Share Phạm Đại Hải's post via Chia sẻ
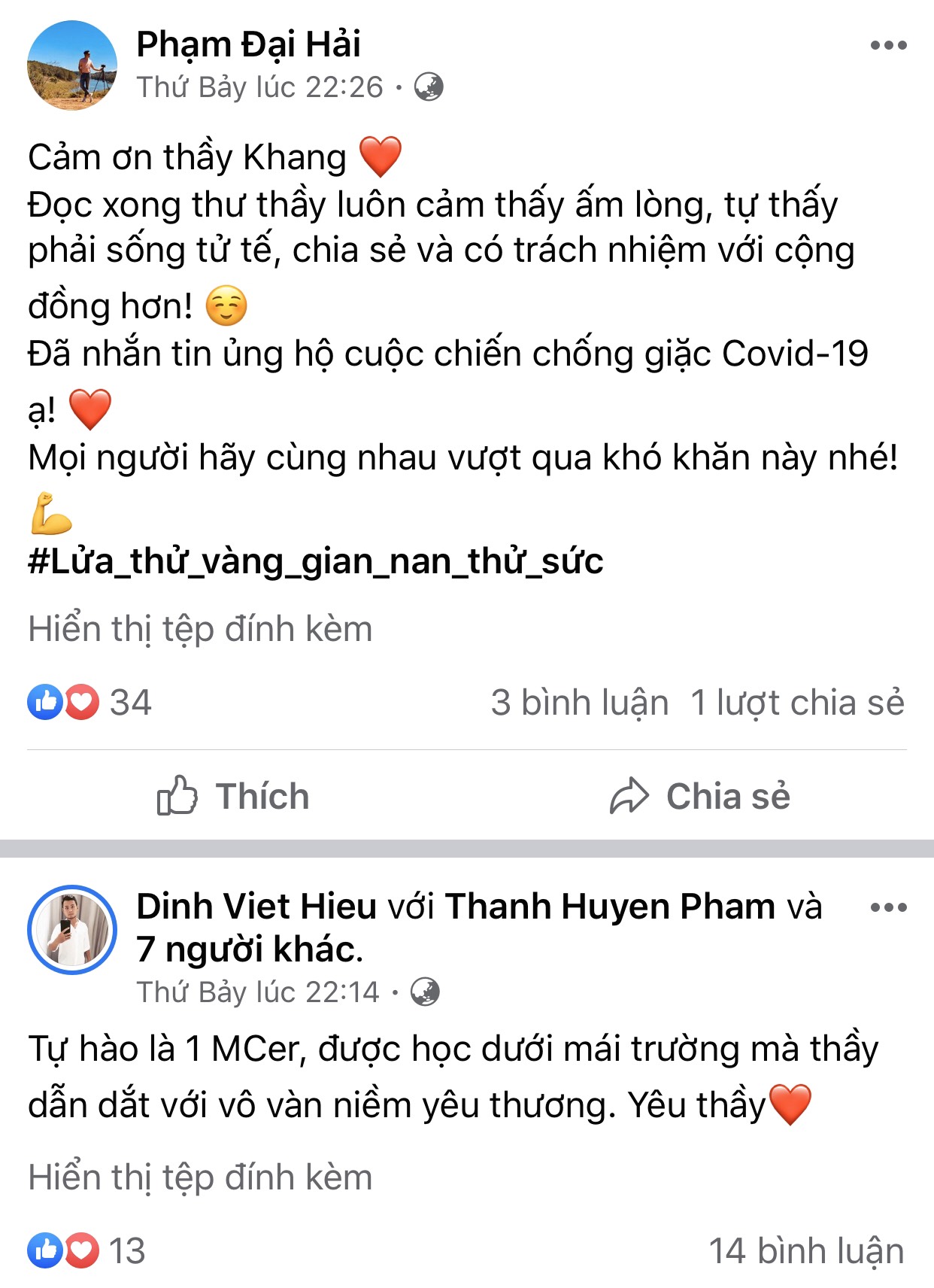This screenshot has width=934, height=1288. click(699, 796)
